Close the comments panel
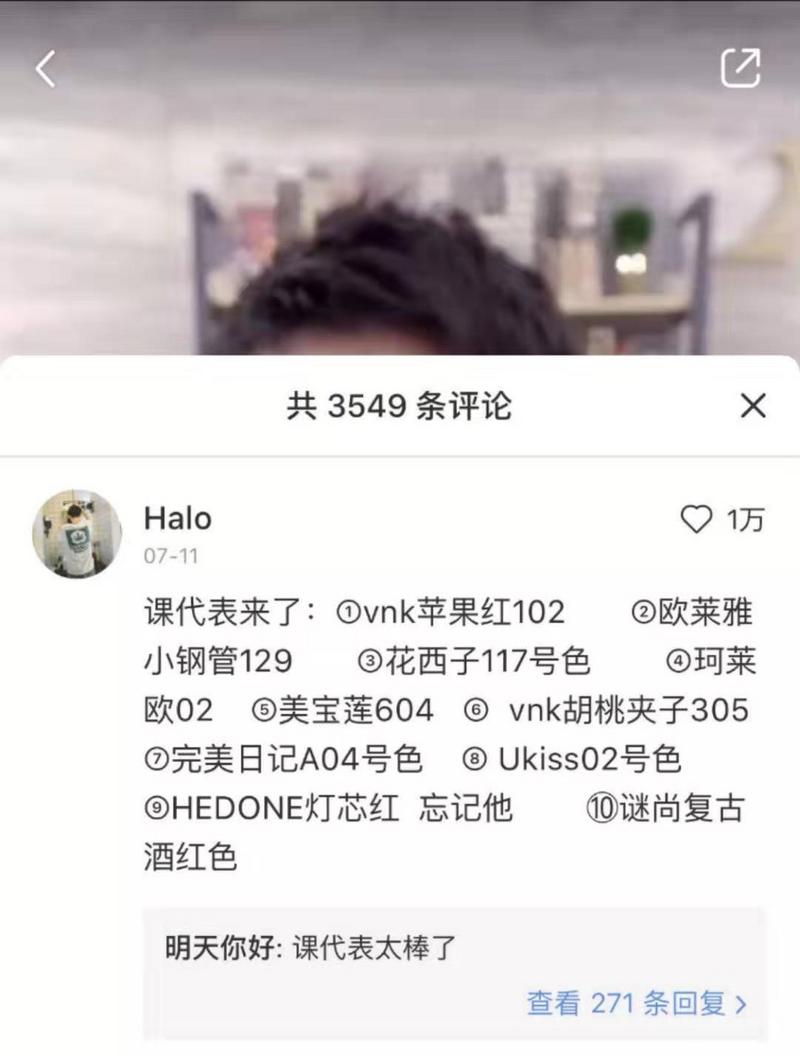This screenshot has height=1056, width=800. click(x=752, y=405)
